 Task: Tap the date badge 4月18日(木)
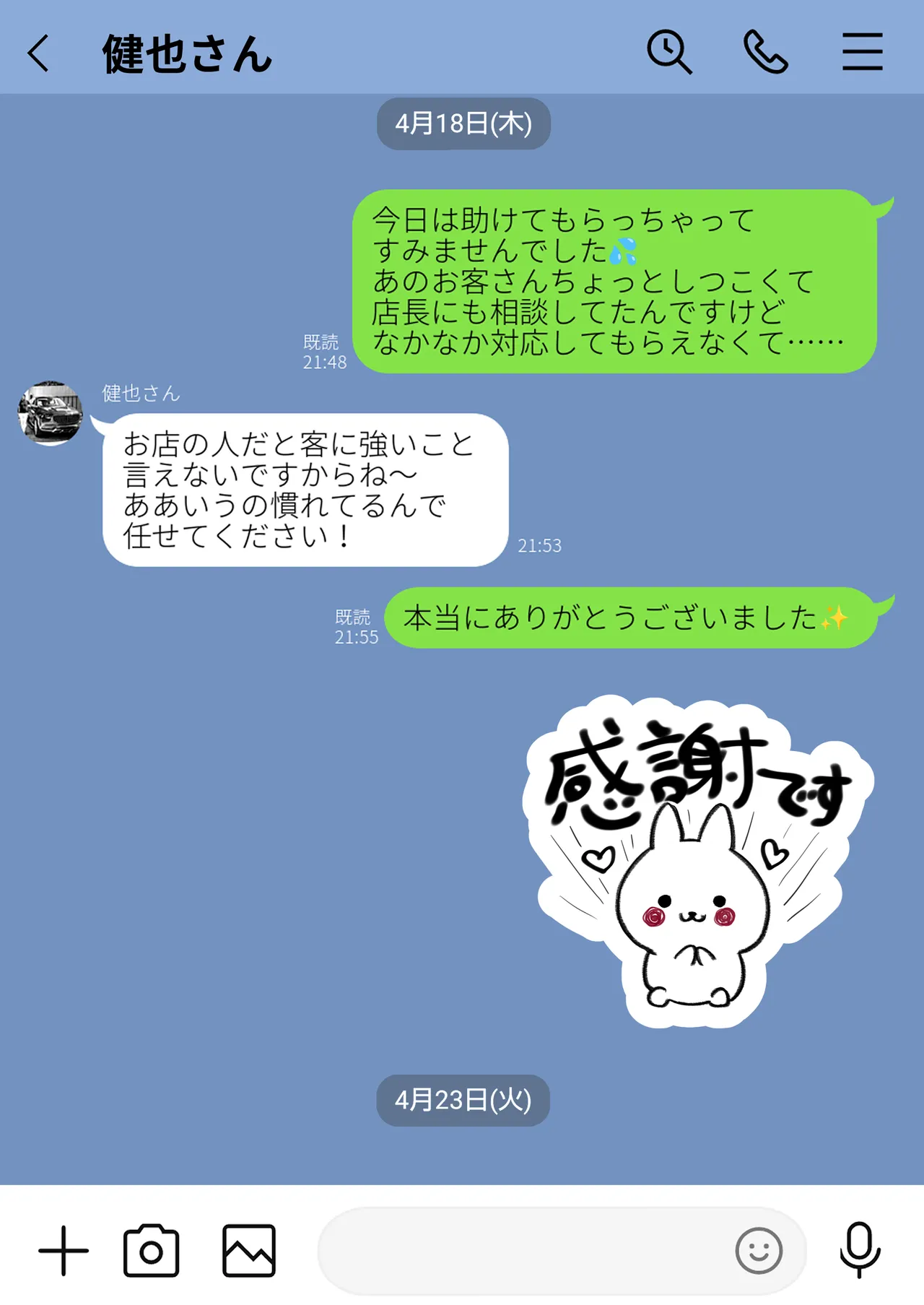(462, 123)
